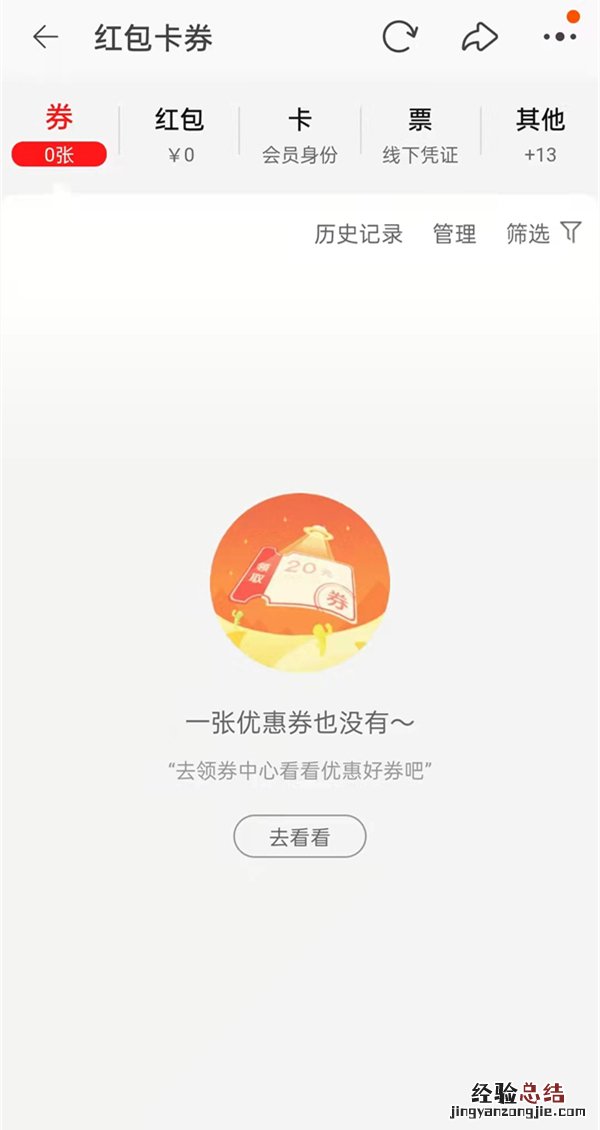This screenshot has width=600, height=1130.
Task: Switch to the 红包 tab
Action: click(180, 133)
